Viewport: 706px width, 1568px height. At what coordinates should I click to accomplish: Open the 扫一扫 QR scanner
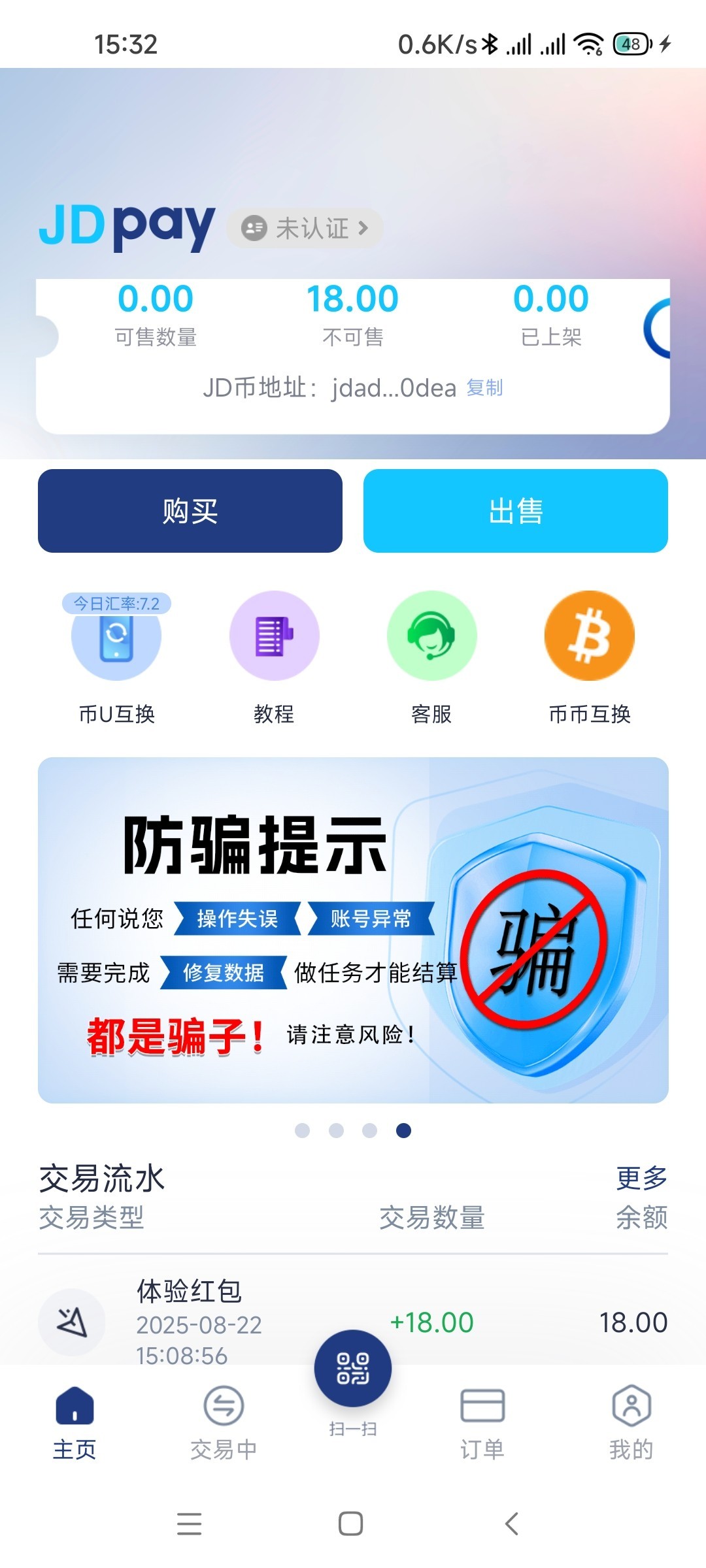353,1370
